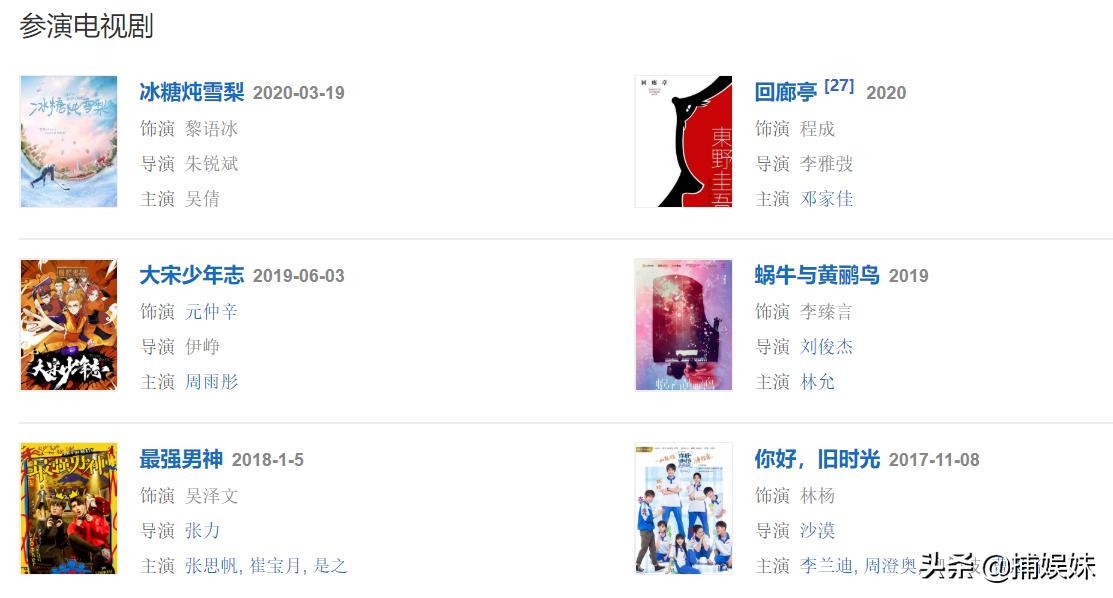Screen dimensions: 1113x598
Task: Open the 蜗牛与黄鹂鸟 drama title link
Action: point(817,275)
